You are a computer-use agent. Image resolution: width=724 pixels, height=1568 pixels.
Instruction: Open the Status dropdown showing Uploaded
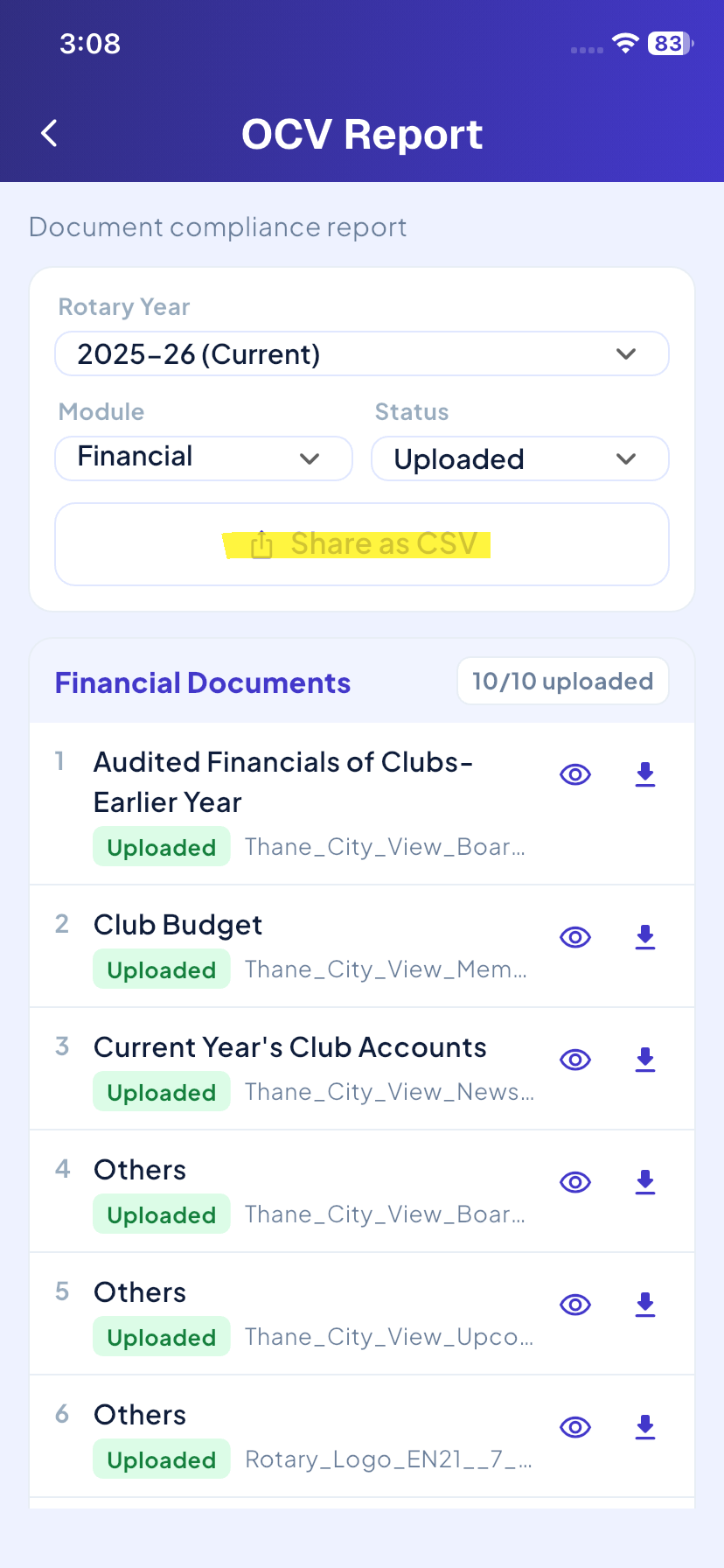[520, 458]
